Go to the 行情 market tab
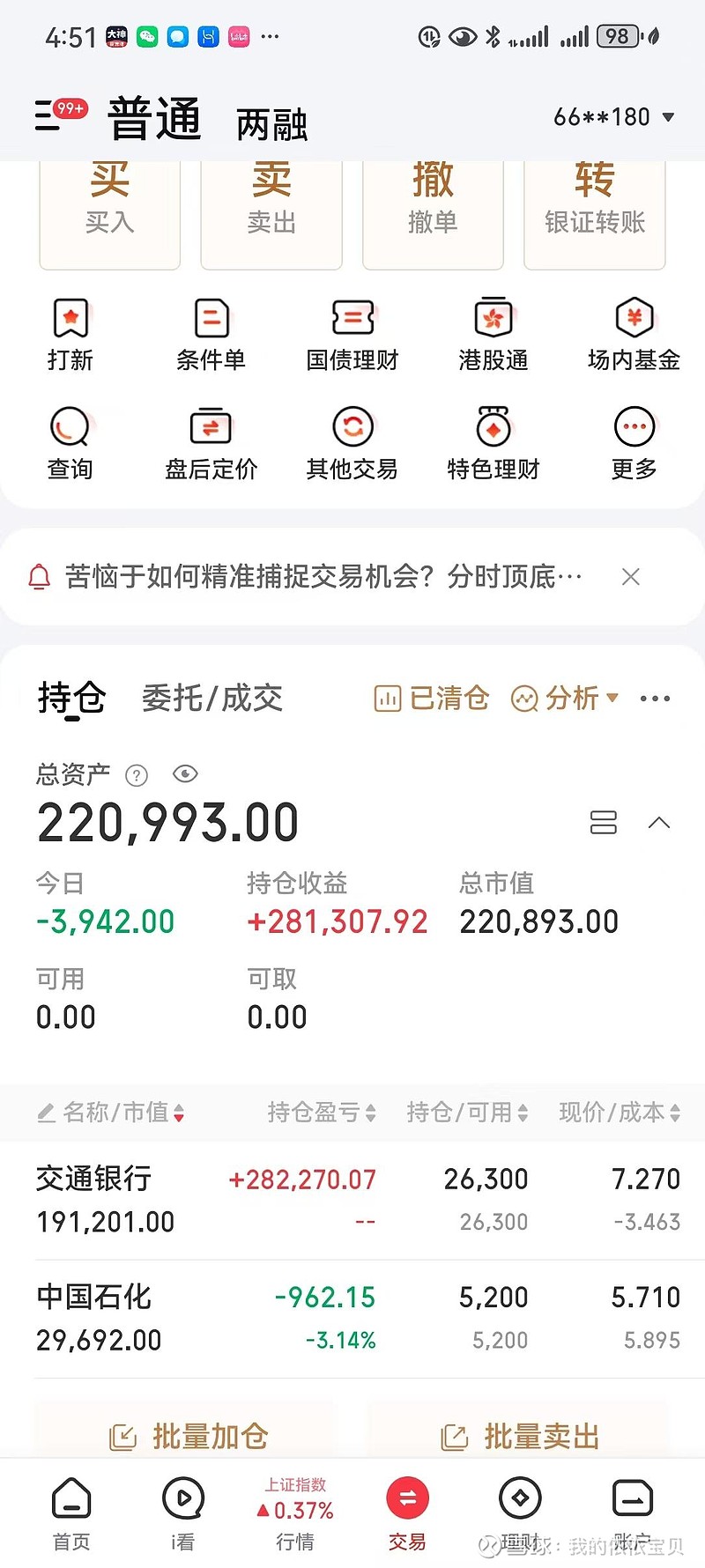The image size is (705, 1568). pos(295,1513)
